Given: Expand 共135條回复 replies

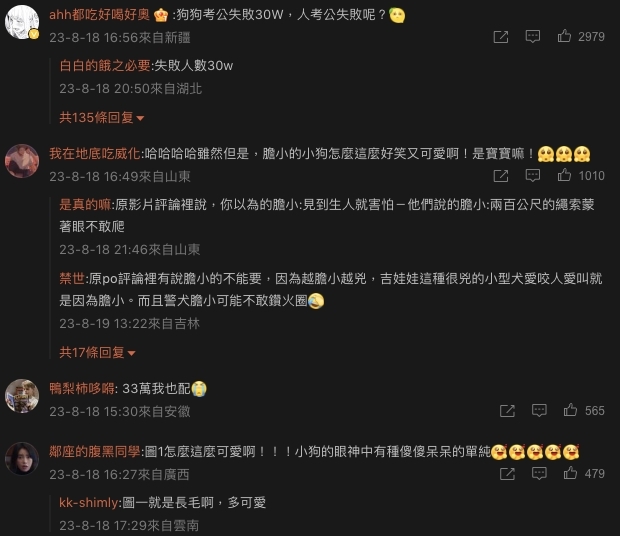Looking at the screenshot, I should tap(102, 118).
